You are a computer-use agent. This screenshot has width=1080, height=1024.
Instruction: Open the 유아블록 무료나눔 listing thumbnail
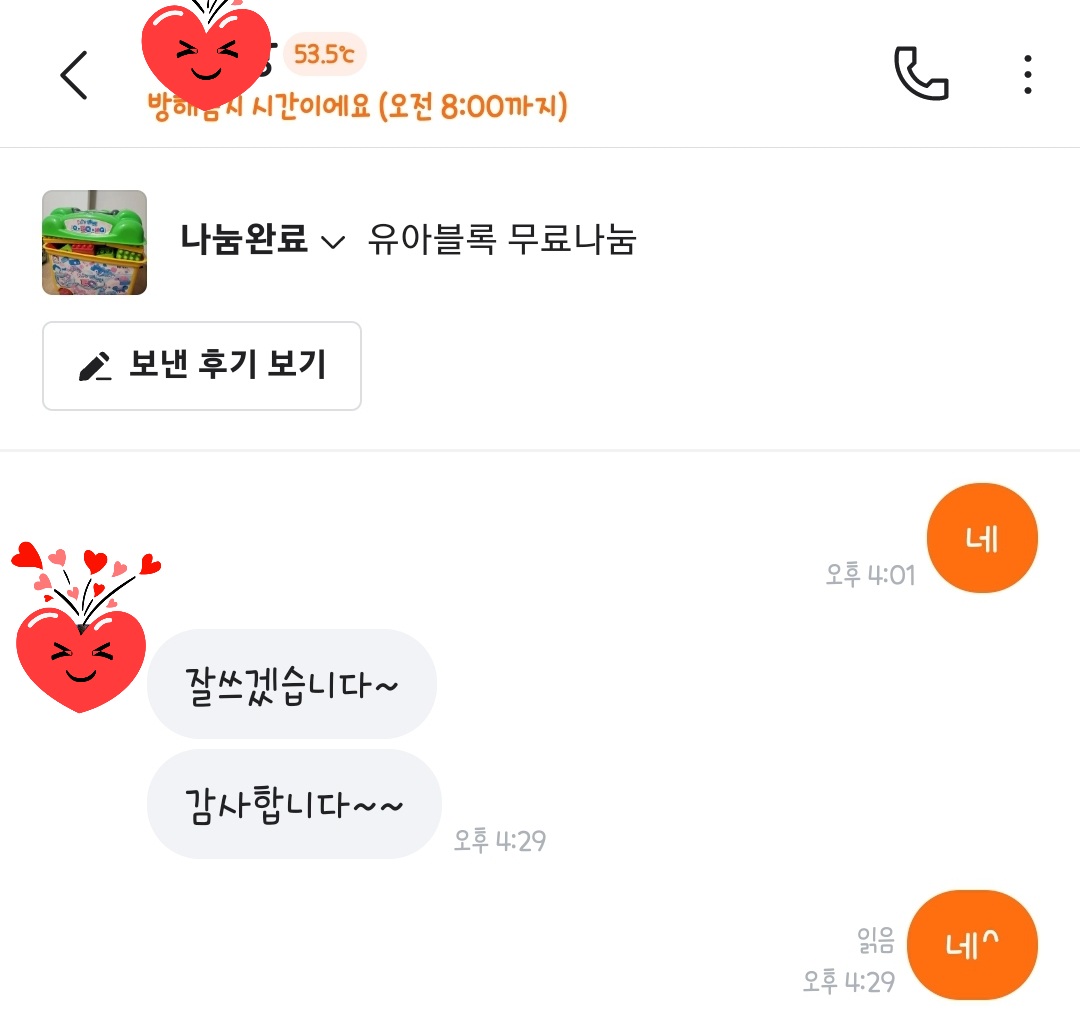(x=94, y=243)
